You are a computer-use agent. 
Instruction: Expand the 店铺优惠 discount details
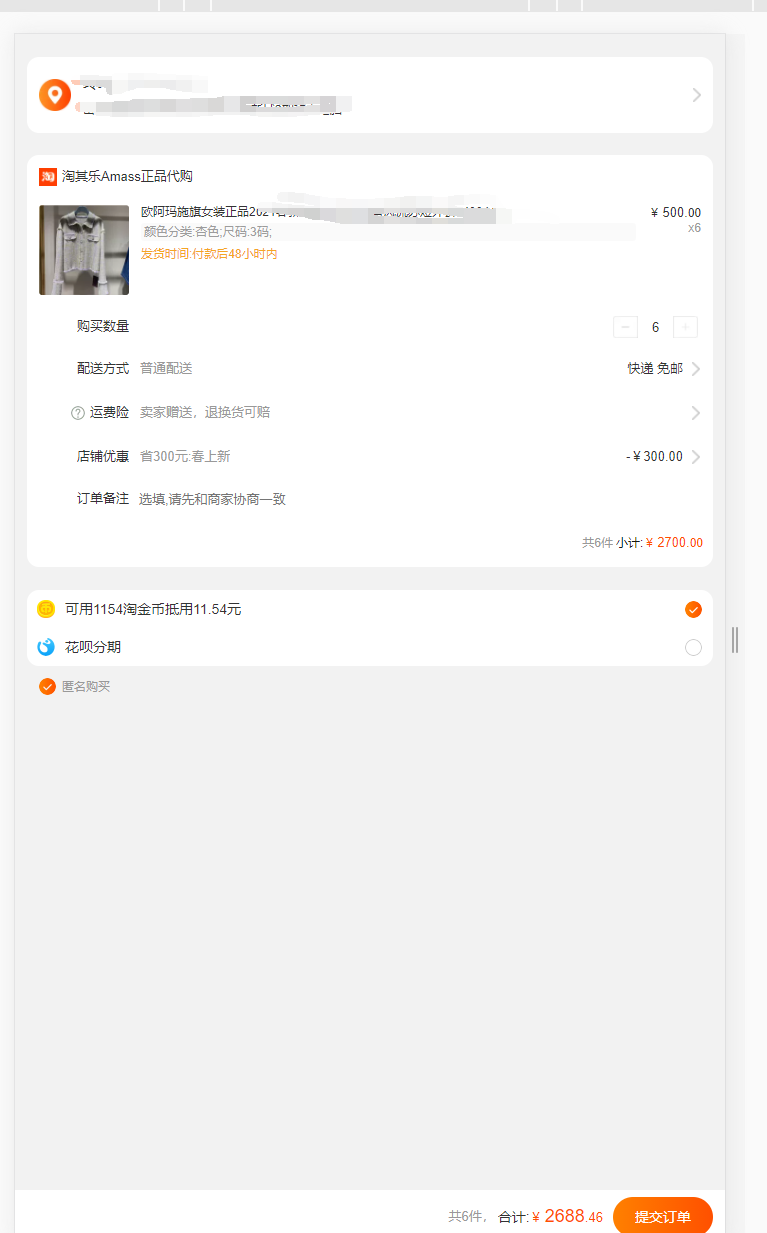click(x=697, y=456)
